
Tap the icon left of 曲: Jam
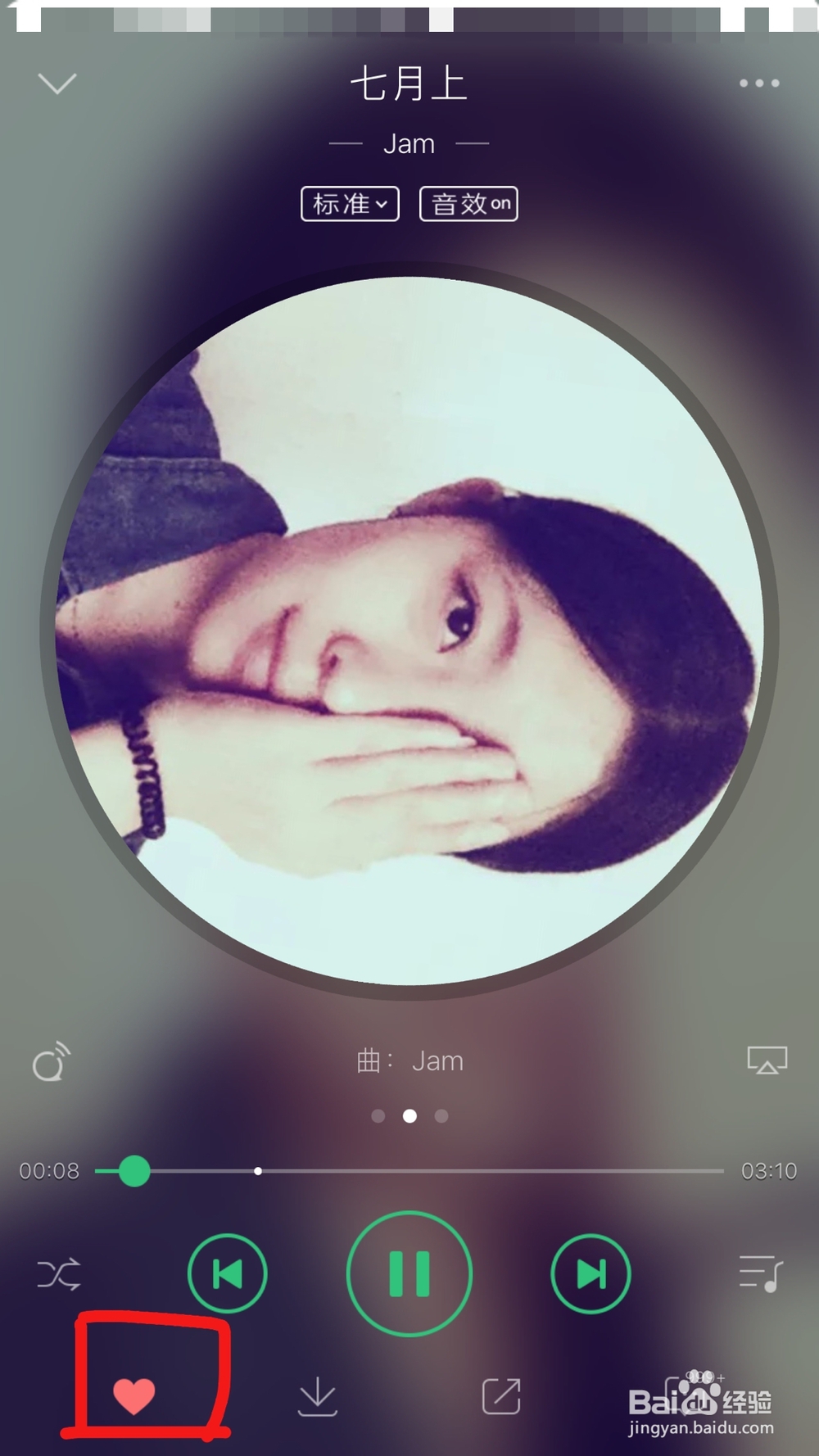[51, 1062]
